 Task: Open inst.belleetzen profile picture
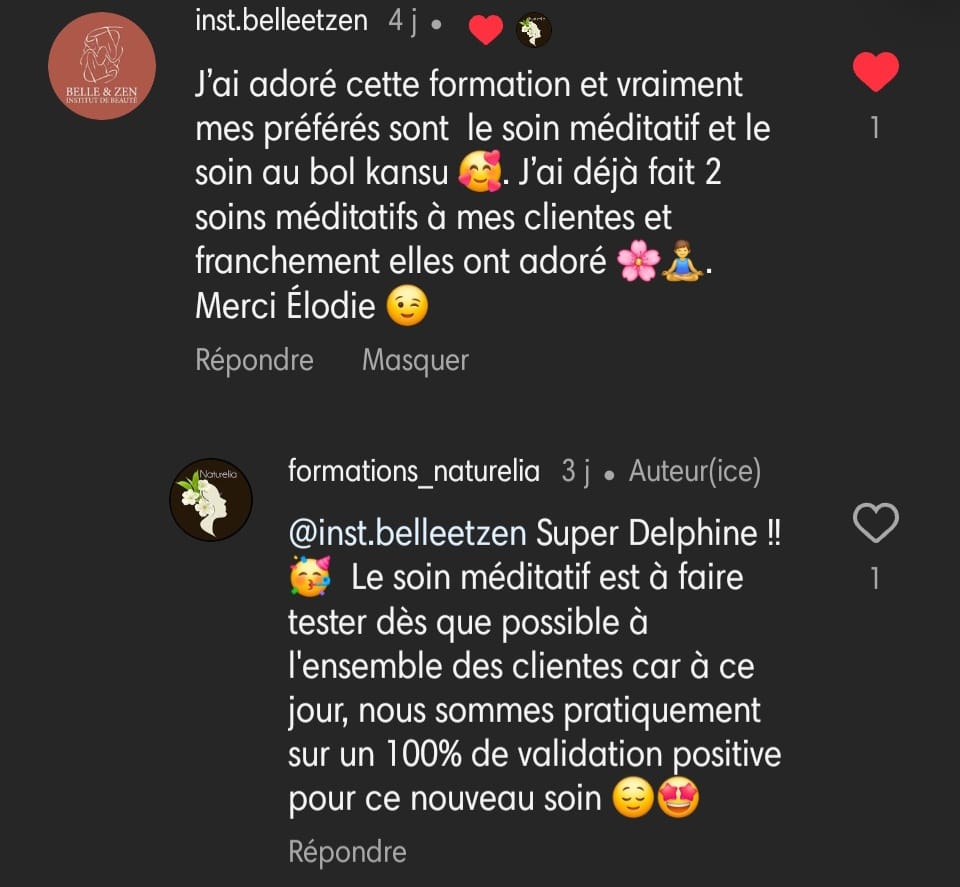coord(102,66)
